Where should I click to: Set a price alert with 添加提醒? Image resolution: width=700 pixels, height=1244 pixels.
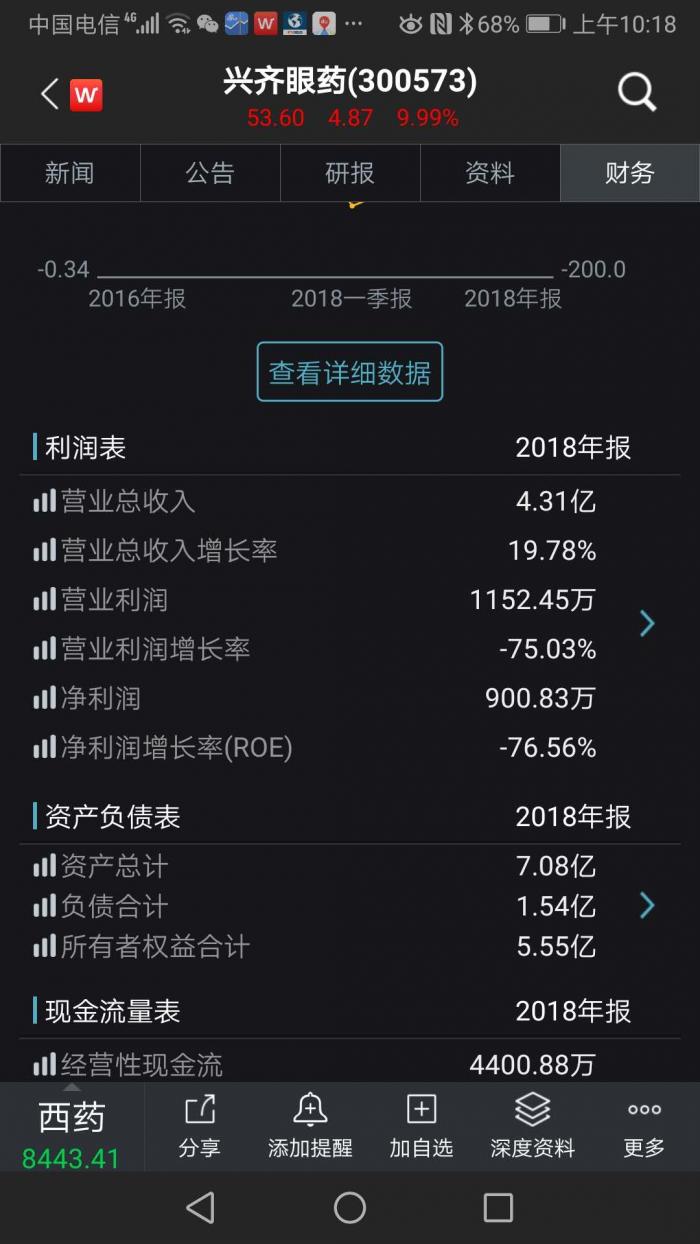(310, 1127)
